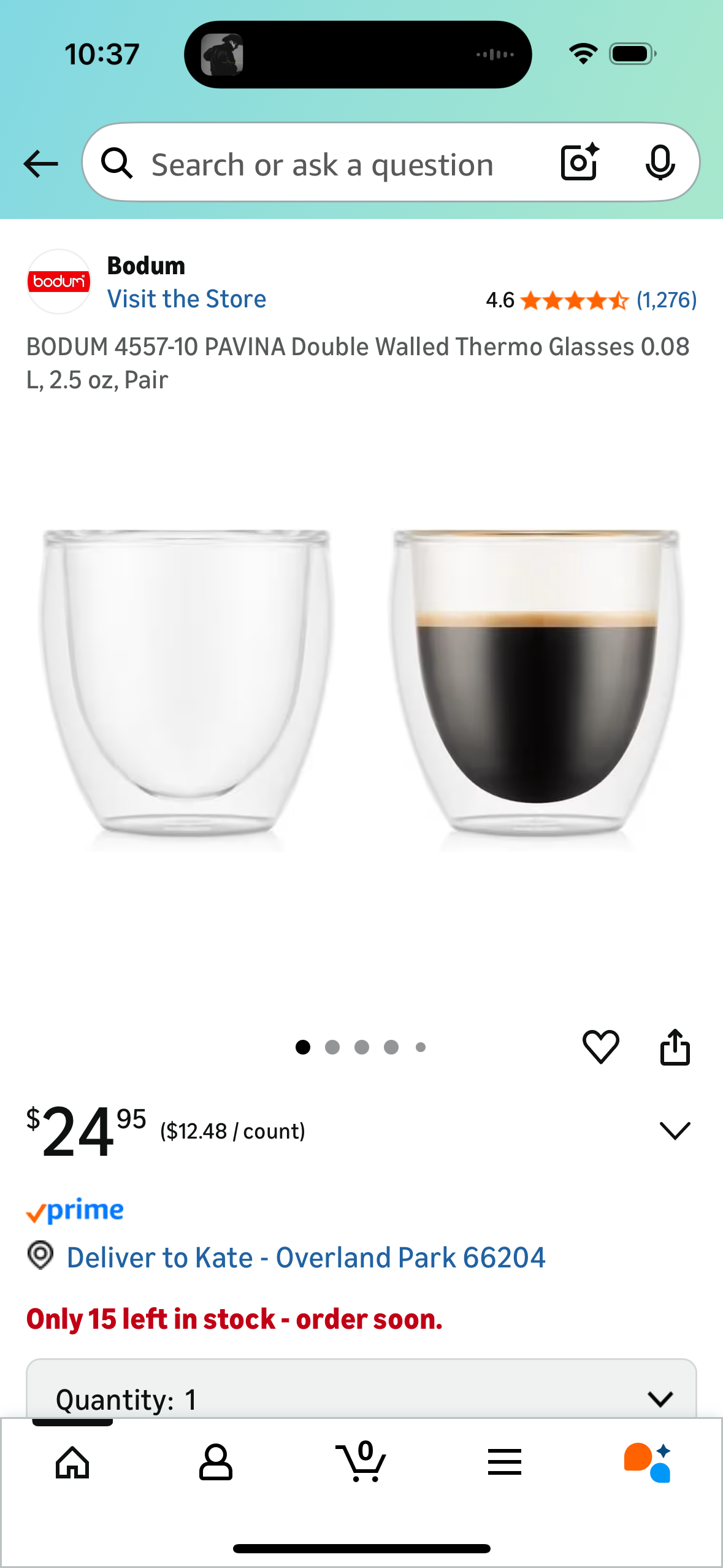Open the Rufus AI assistant

point(648,1462)
